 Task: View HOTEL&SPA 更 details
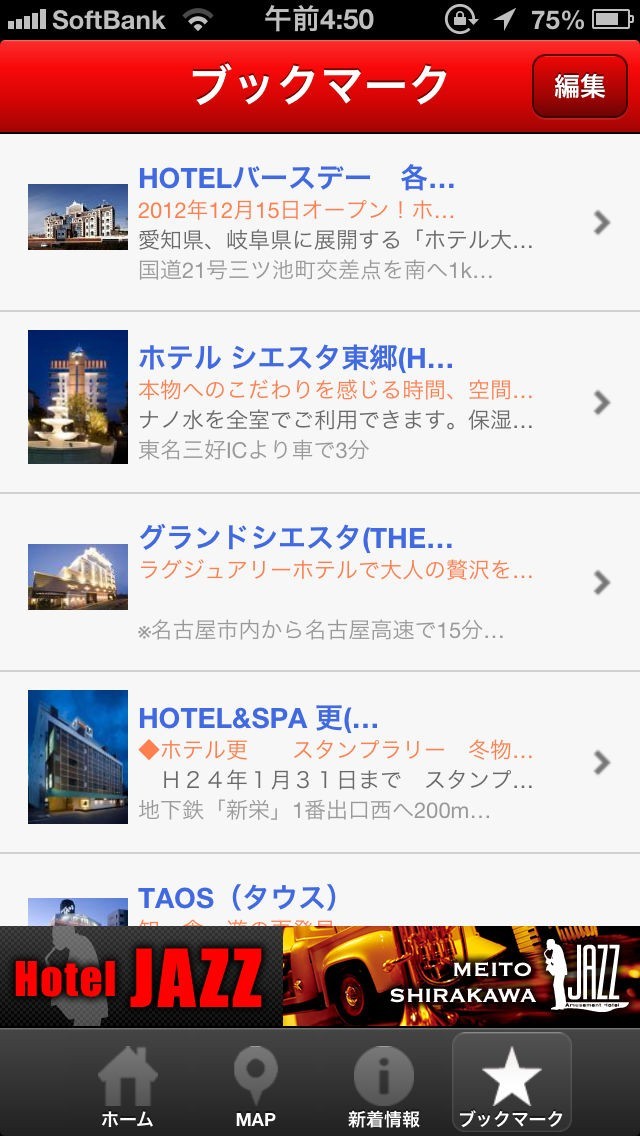click(320, 762)
